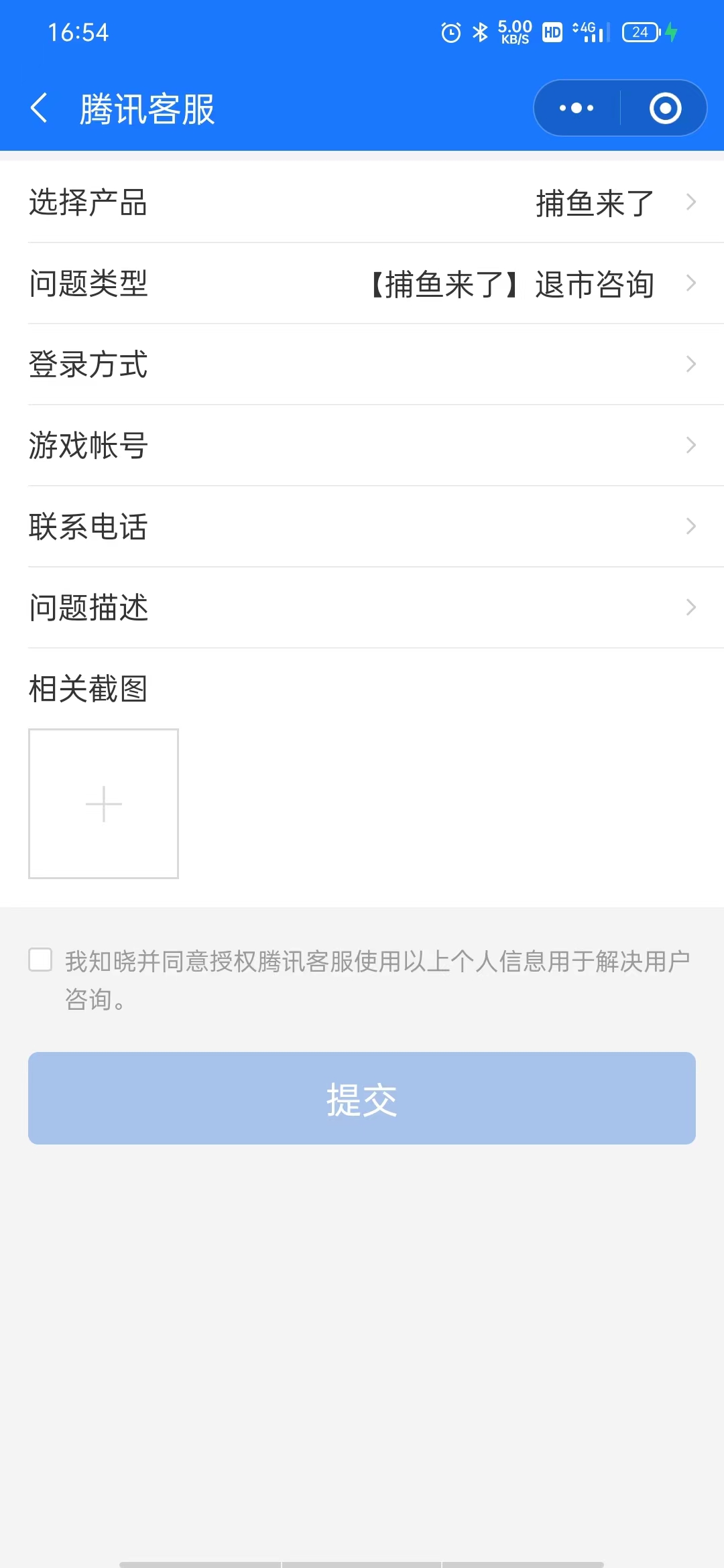Add a screenshot under 相关截图
The image size is (724, 1568).
(103, 803)
